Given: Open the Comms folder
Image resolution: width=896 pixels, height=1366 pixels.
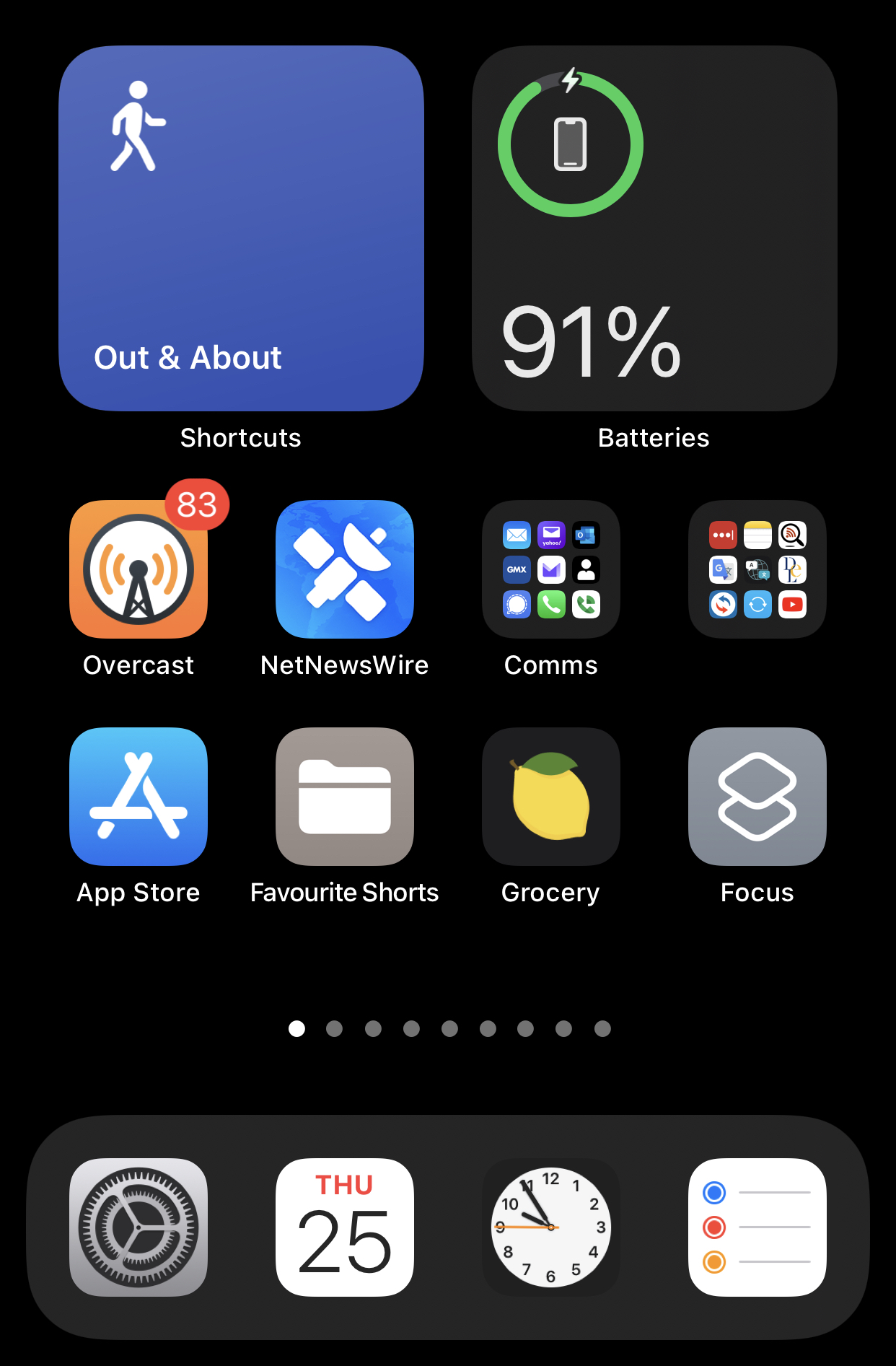Looking at the screenshot, I should point(551,569).
